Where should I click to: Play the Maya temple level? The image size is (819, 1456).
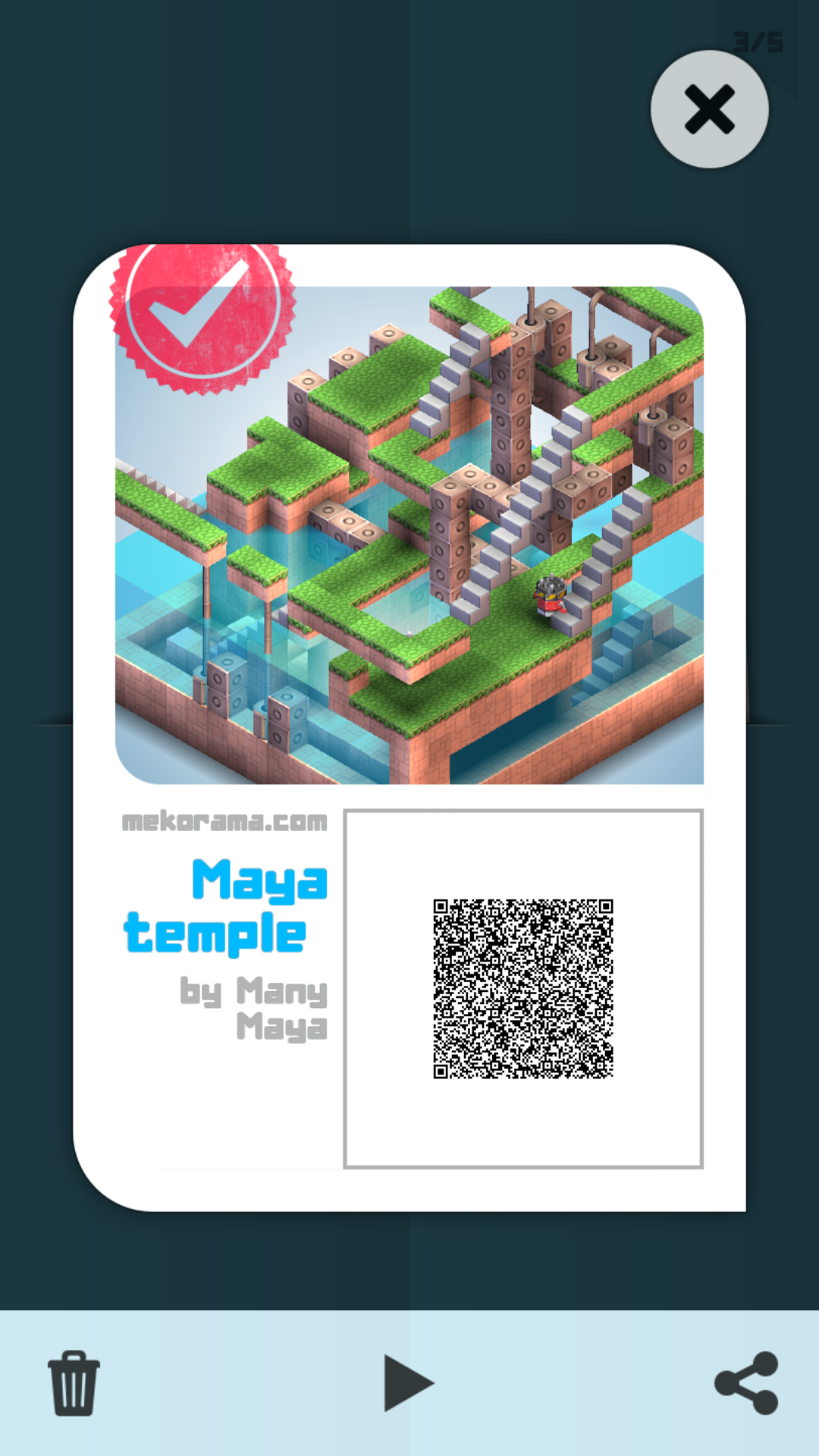[407, 1383]
